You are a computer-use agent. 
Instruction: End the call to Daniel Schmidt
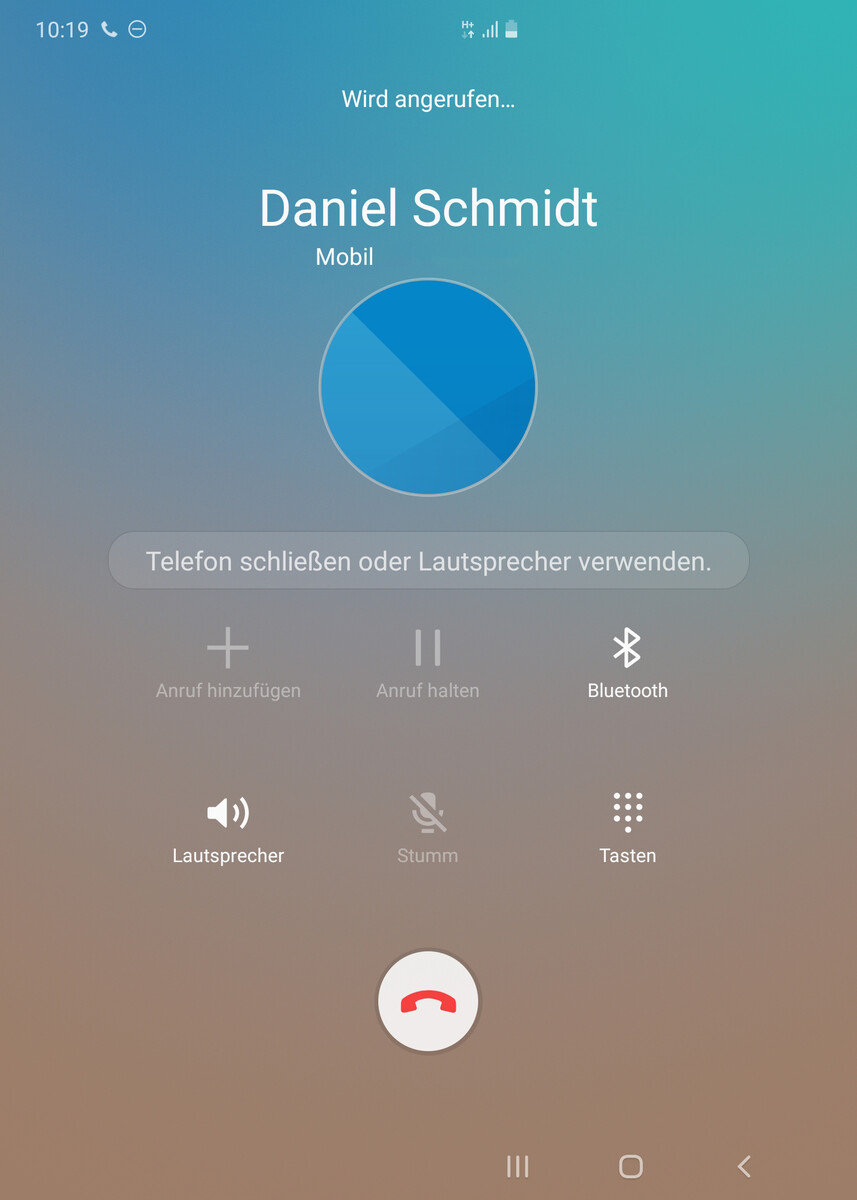point(428,1001)
